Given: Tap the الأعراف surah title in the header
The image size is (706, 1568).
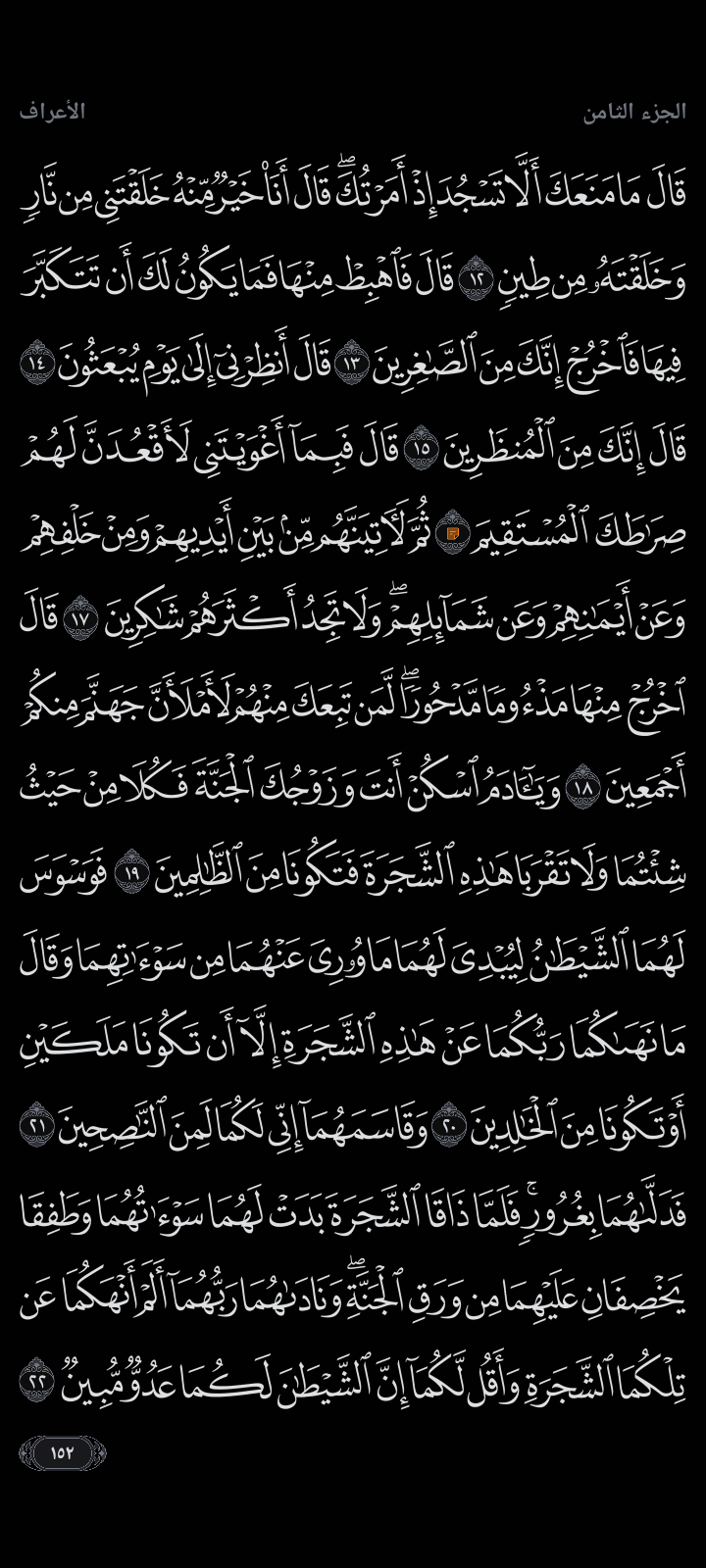Looking at the screenshot, I should [52, 111].
